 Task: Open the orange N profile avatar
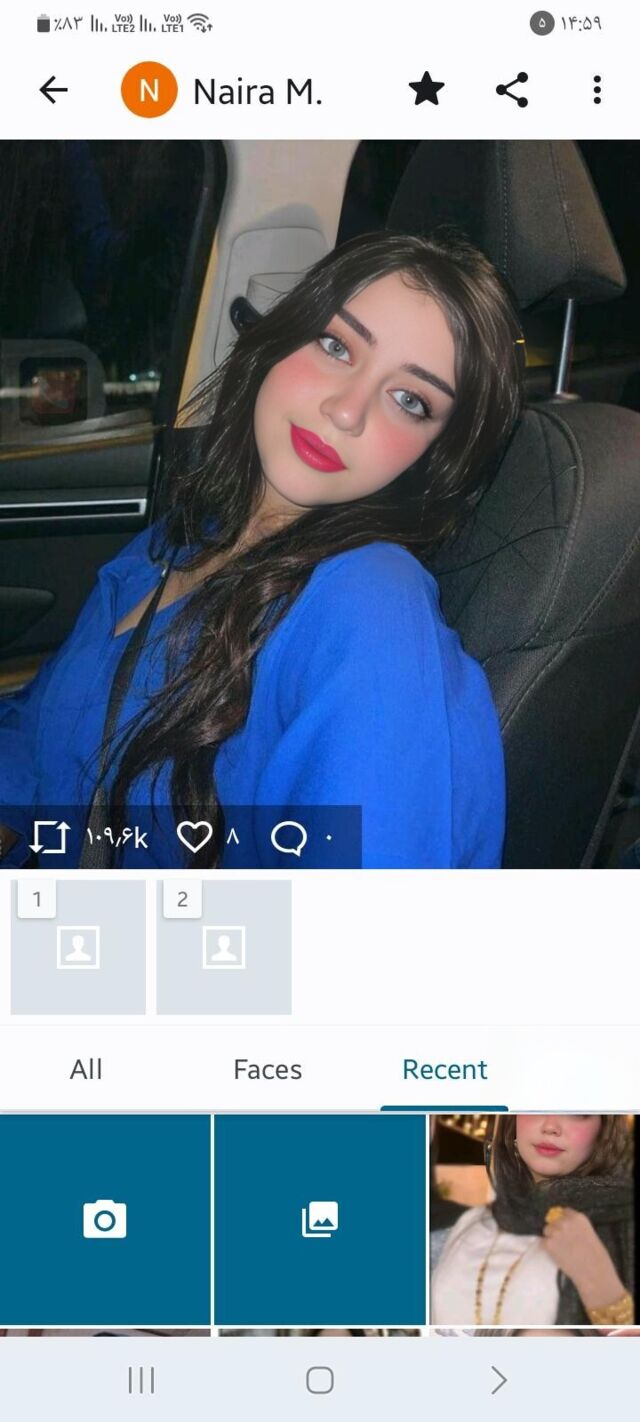[x=148, y=91]
